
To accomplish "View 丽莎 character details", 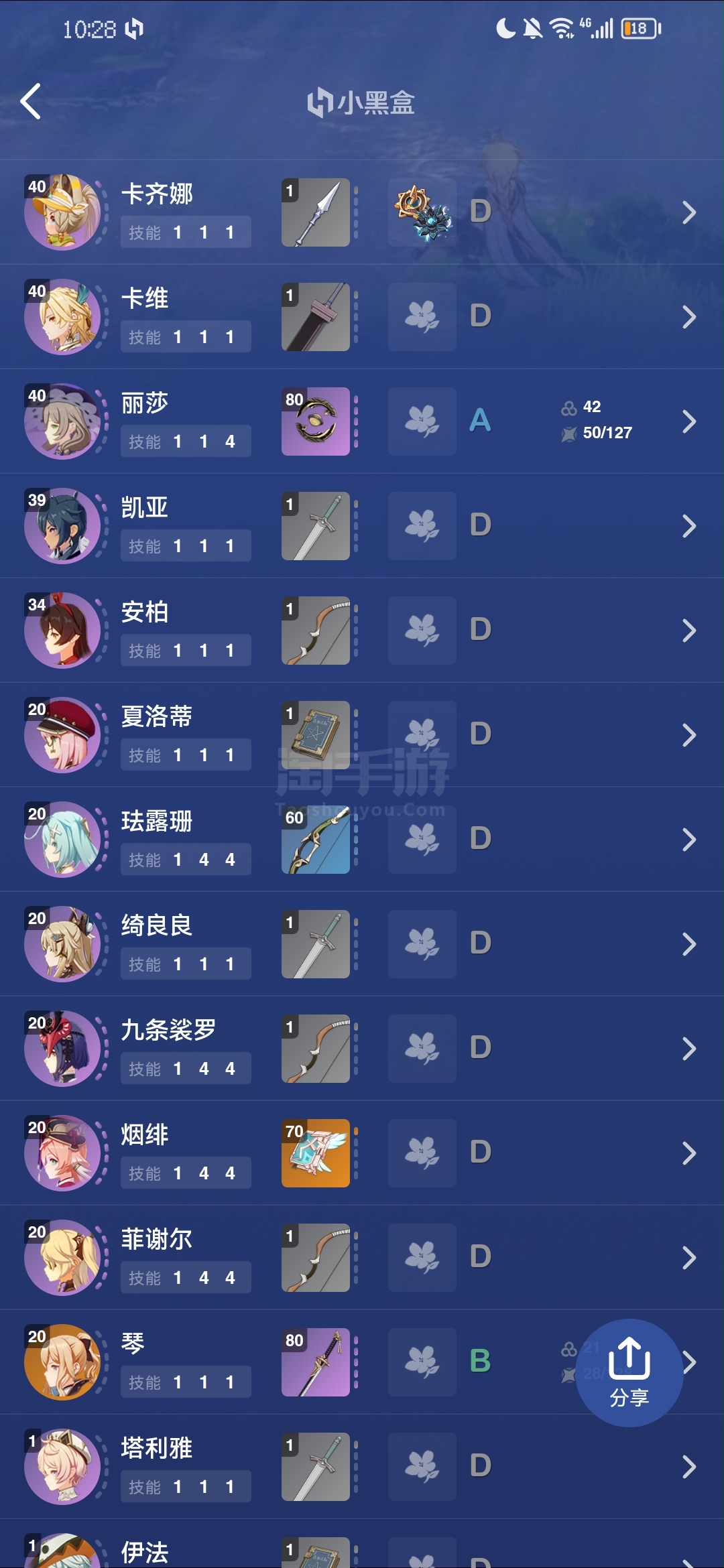I will coord(362,421).
